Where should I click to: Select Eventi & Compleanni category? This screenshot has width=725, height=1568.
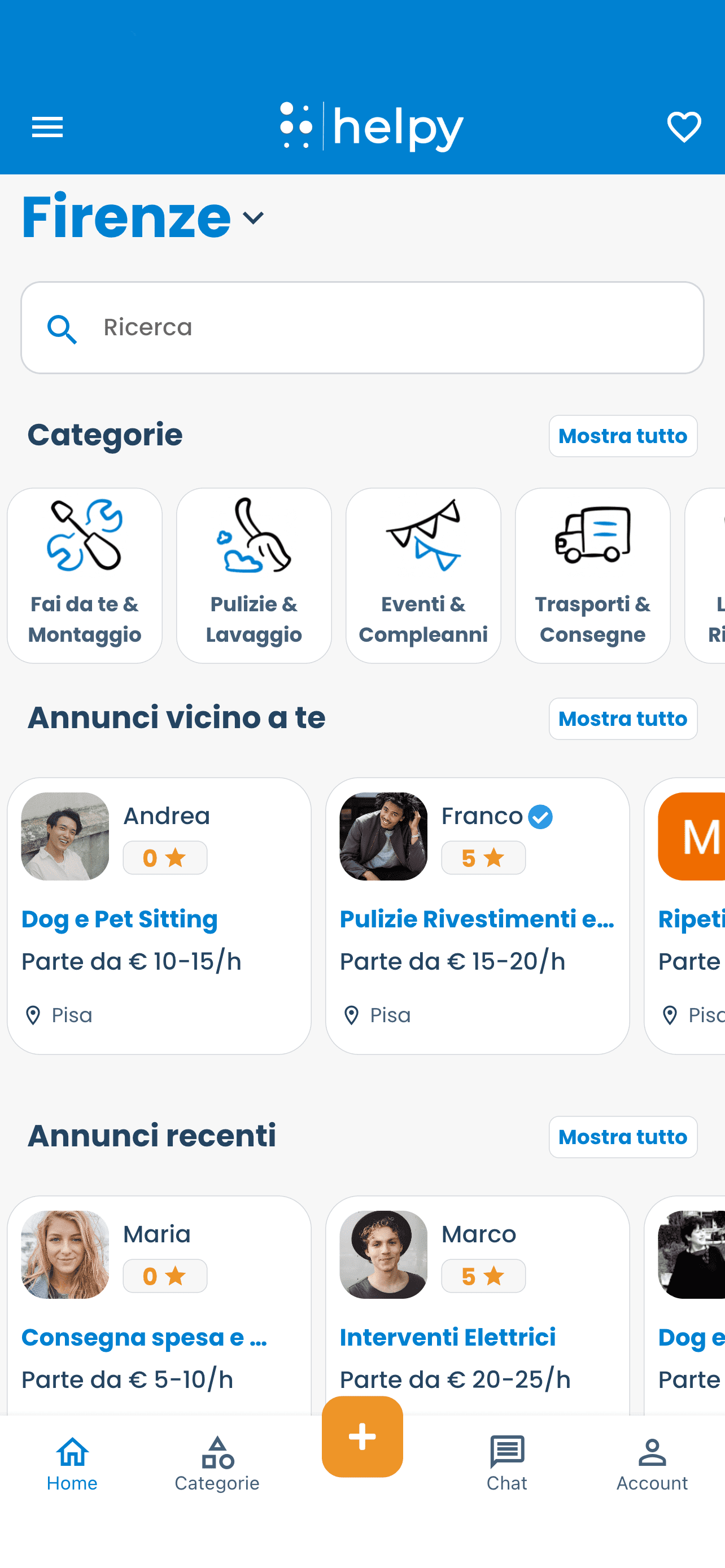tap(423, 575)
